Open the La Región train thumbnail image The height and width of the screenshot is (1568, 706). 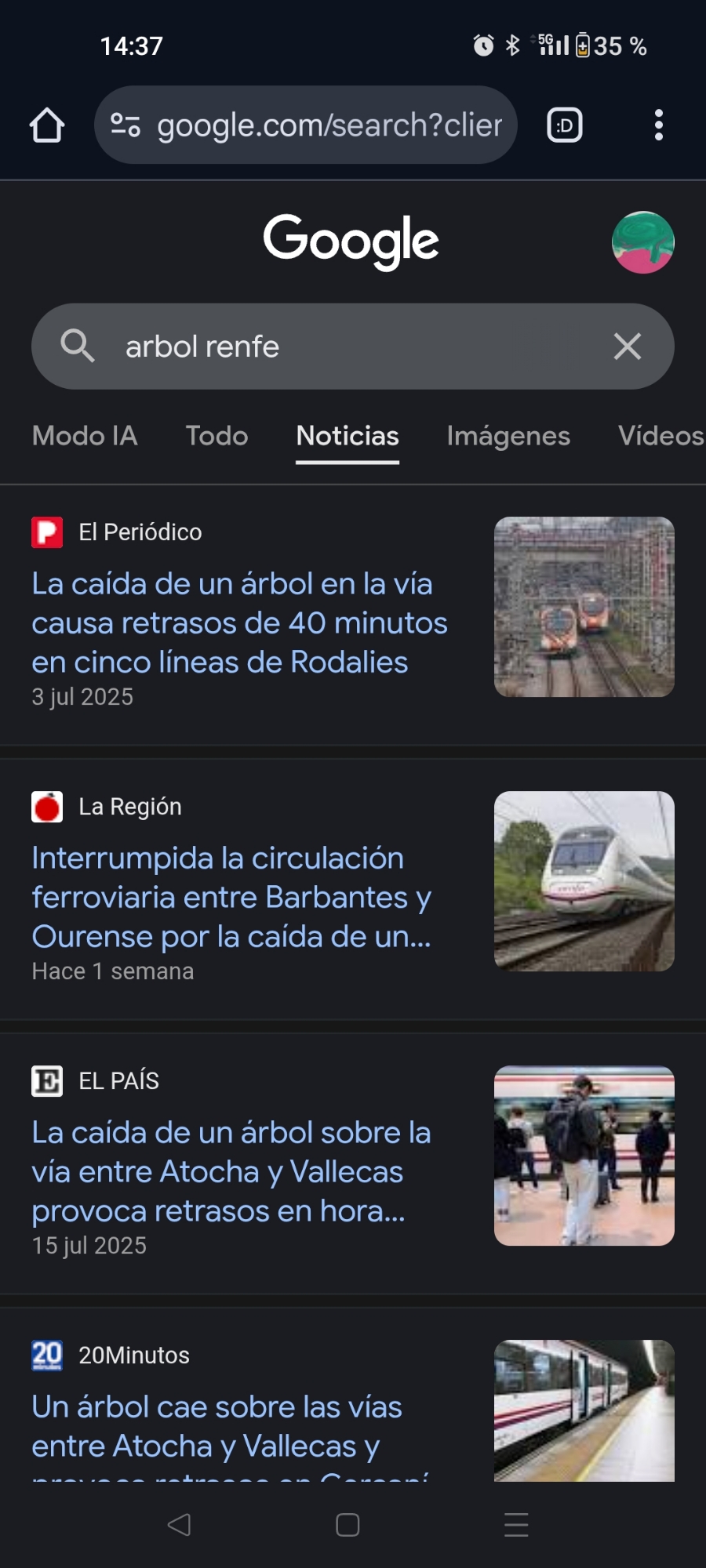[x=584, y=881]
